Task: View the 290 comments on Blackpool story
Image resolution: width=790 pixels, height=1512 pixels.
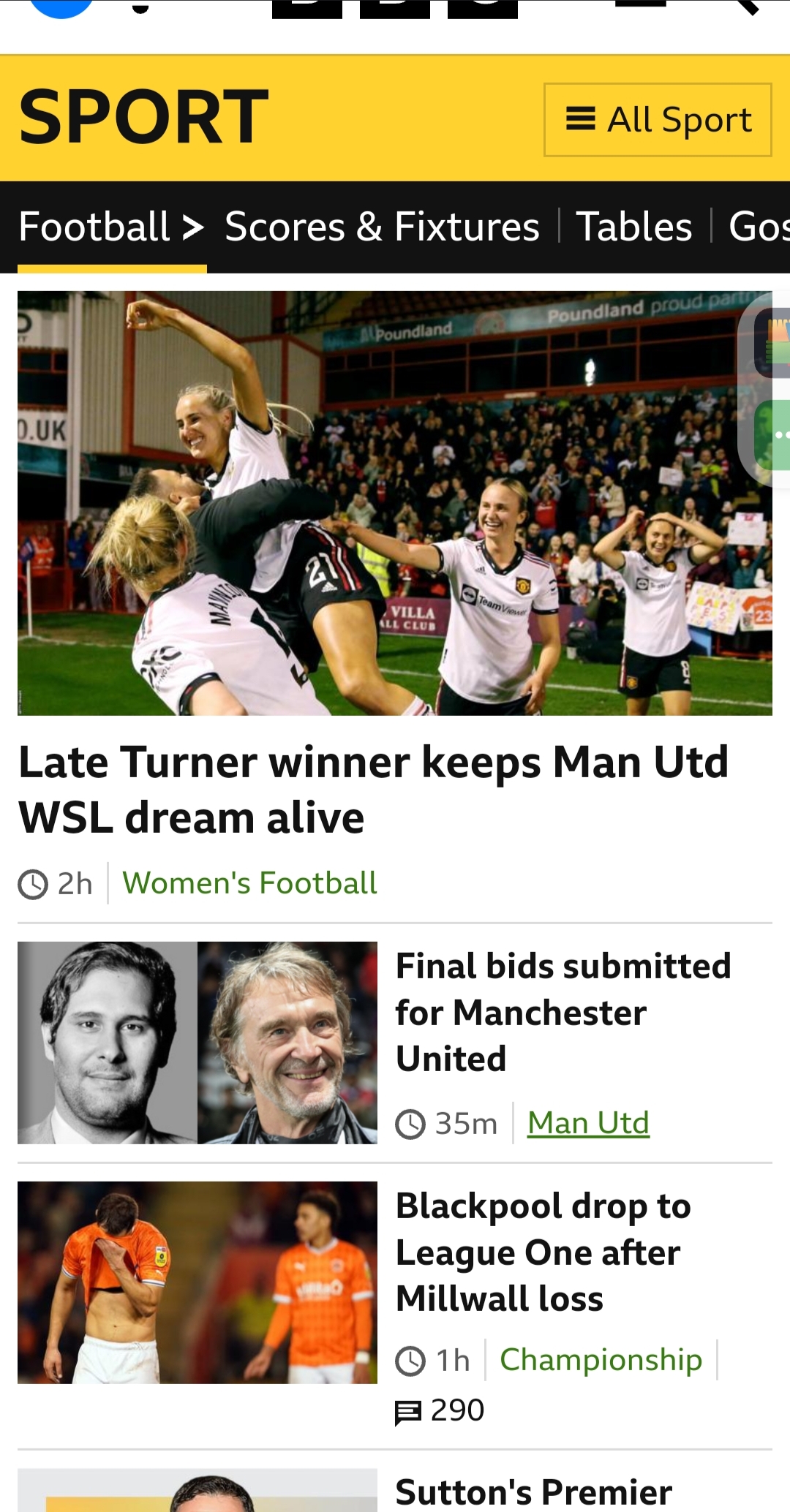Action: click(x=440, y=1410)
